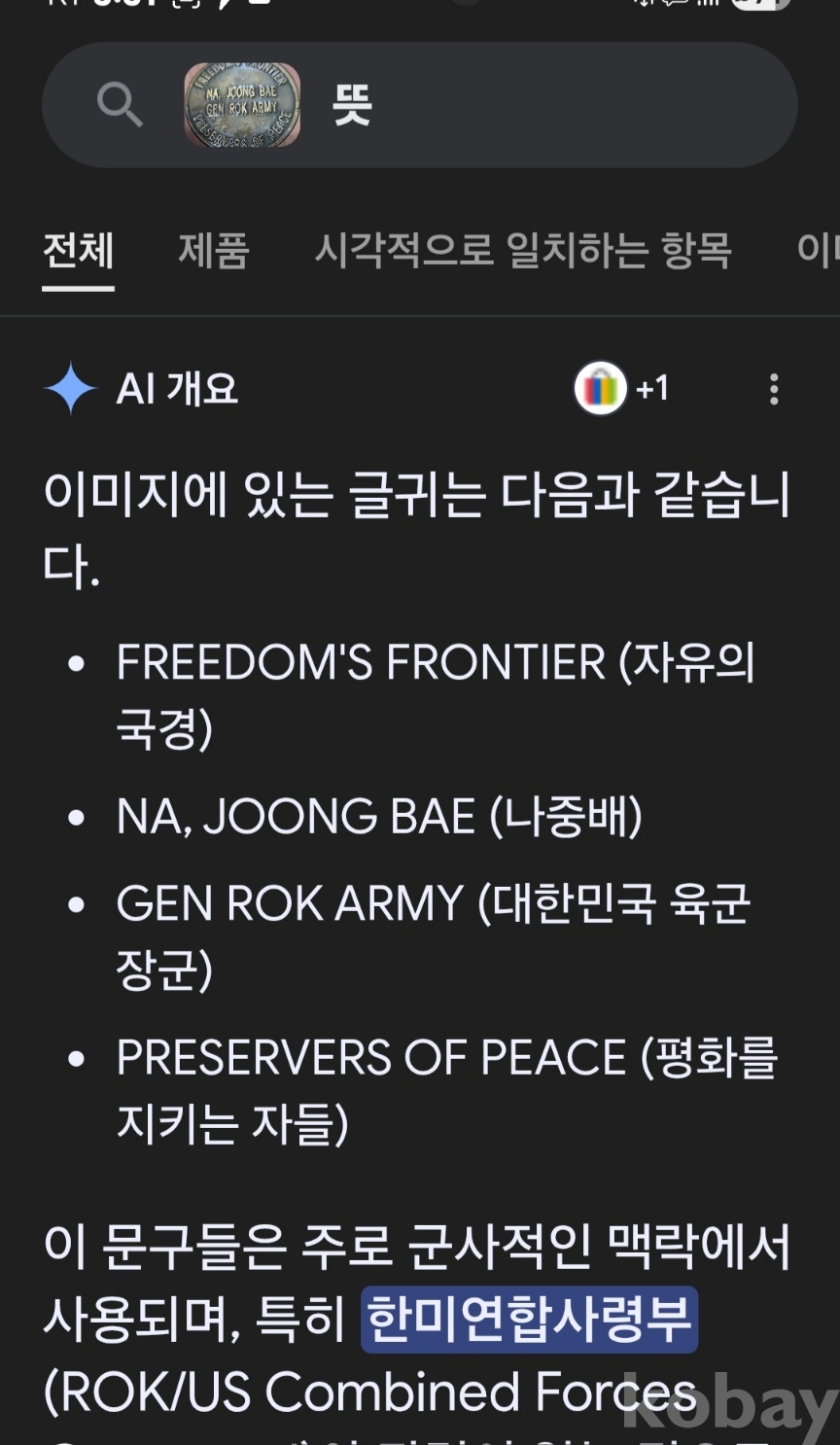Viewport: 840px width, 1445px height.
Task: Open AI 개요 overflow menu
Action: coord(774,389)
